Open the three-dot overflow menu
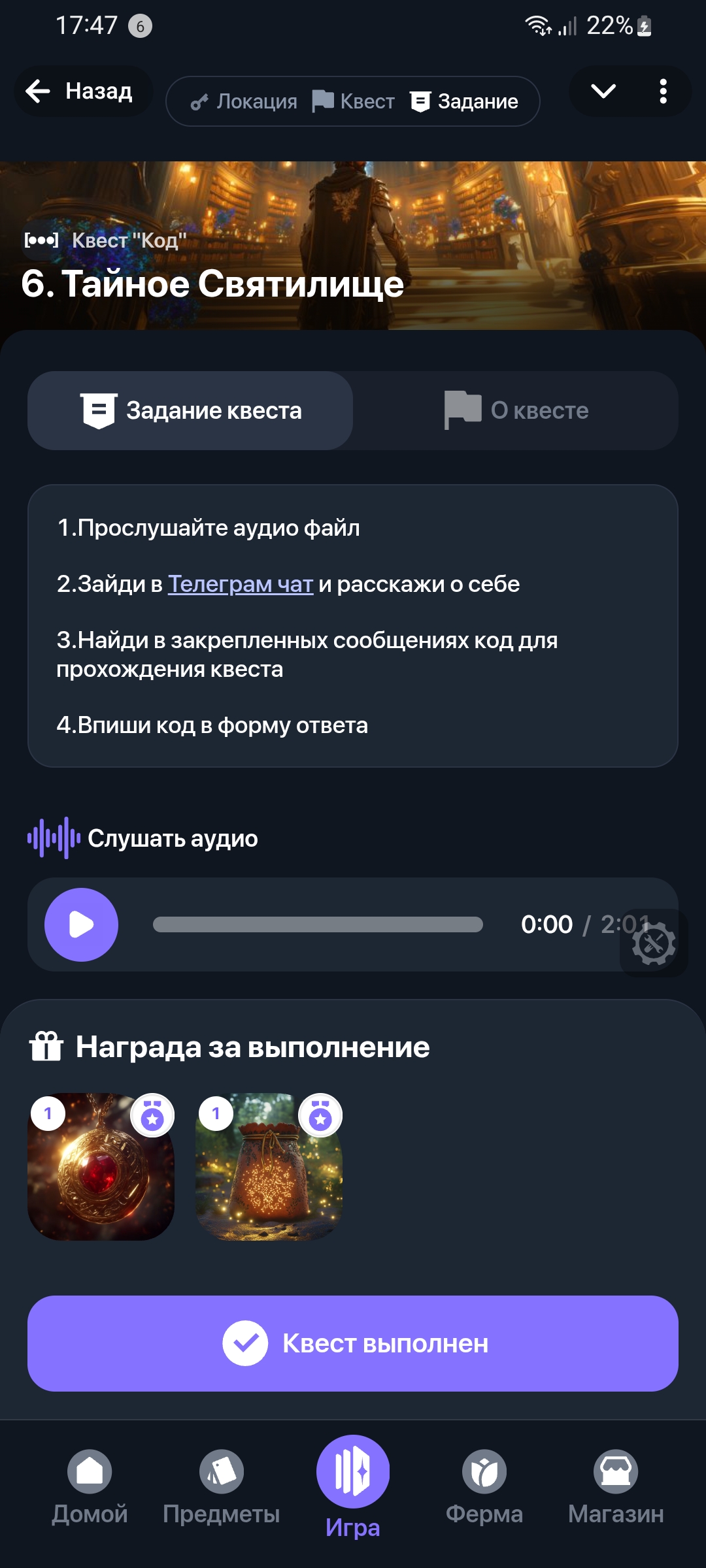706x1568 pixels. click(x=663, y=91)
